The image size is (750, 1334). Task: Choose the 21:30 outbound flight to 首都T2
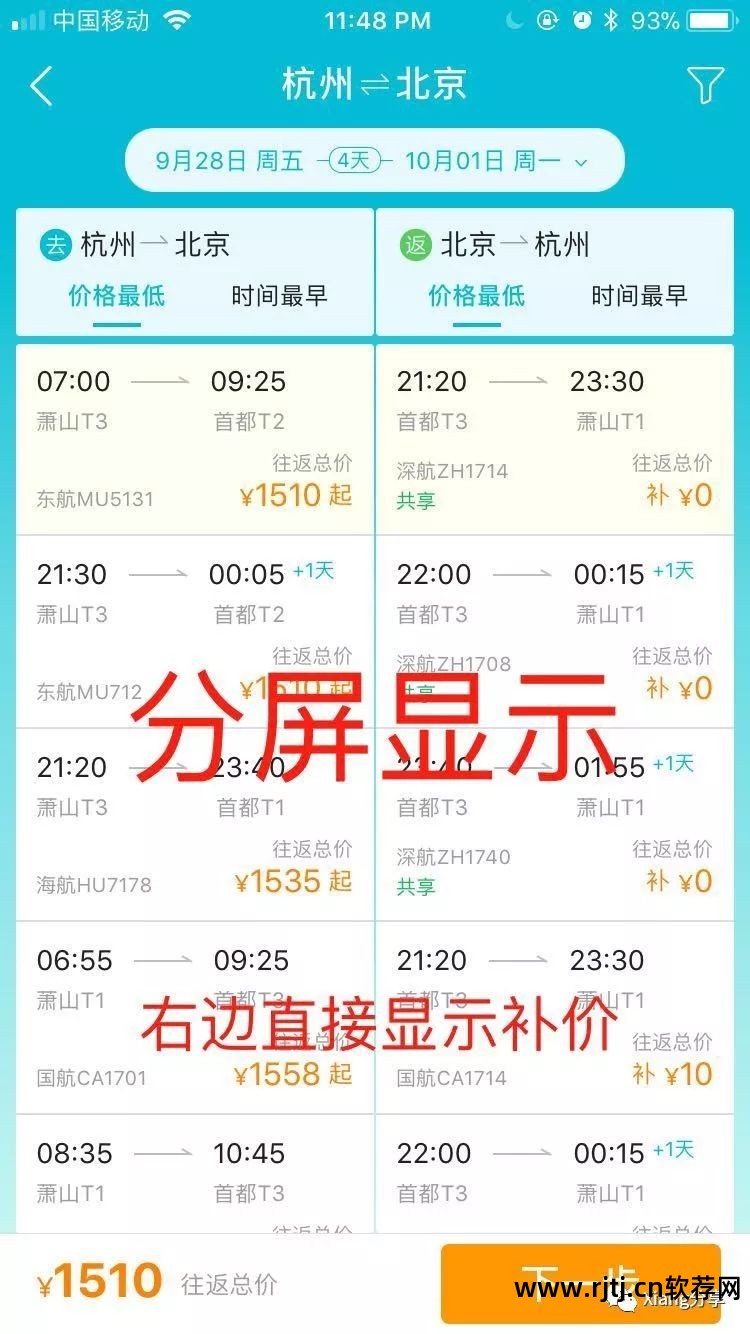(195, 632)
